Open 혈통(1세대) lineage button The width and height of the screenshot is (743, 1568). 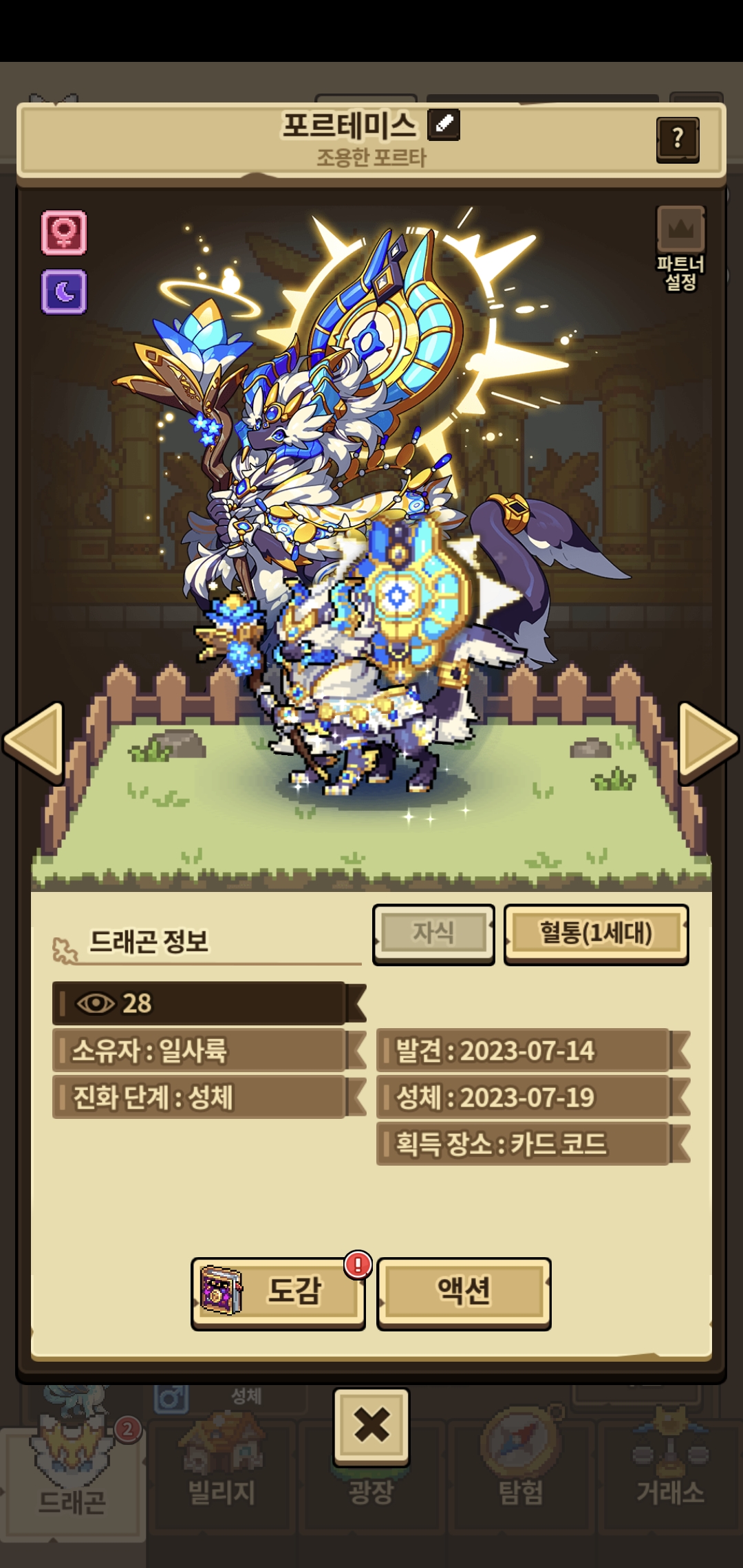(596, 934)
